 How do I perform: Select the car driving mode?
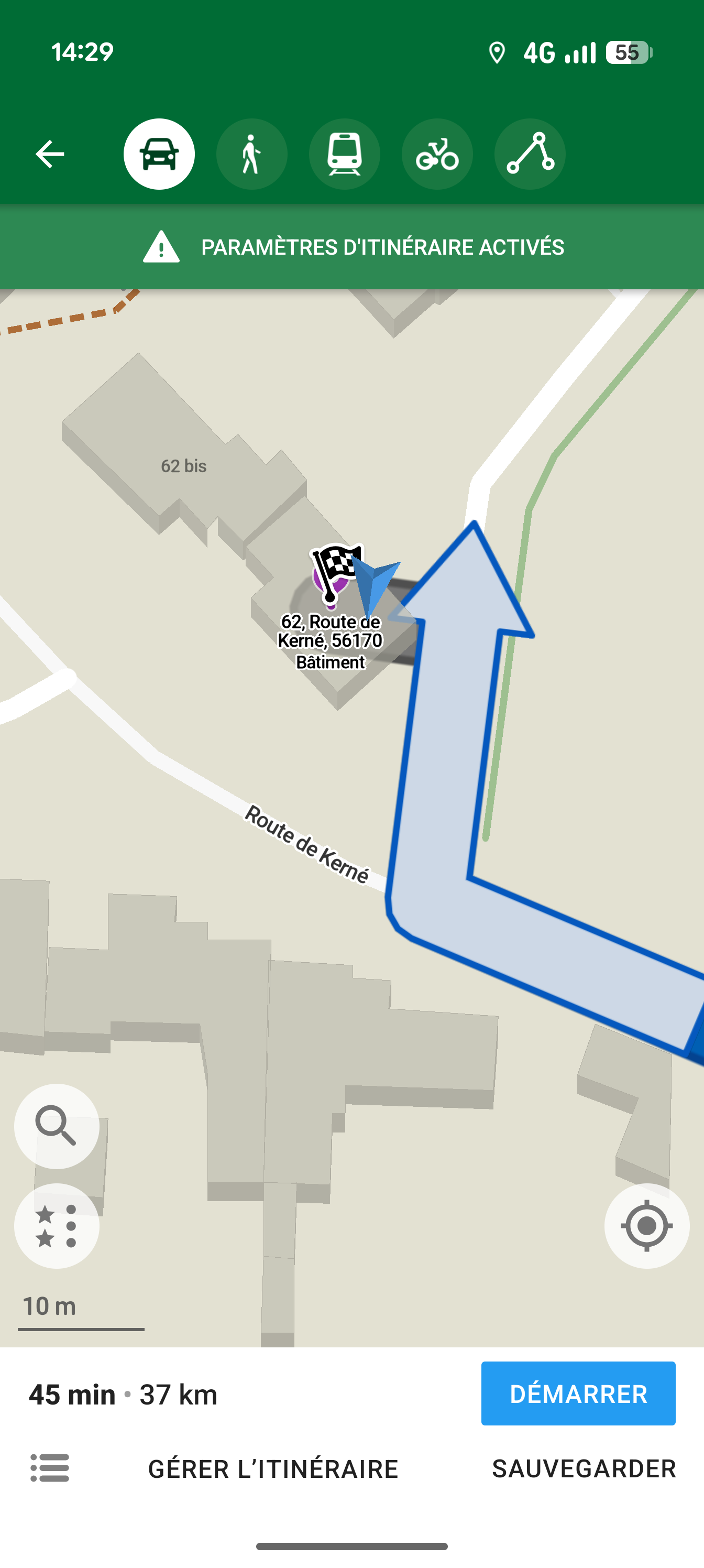159,154
